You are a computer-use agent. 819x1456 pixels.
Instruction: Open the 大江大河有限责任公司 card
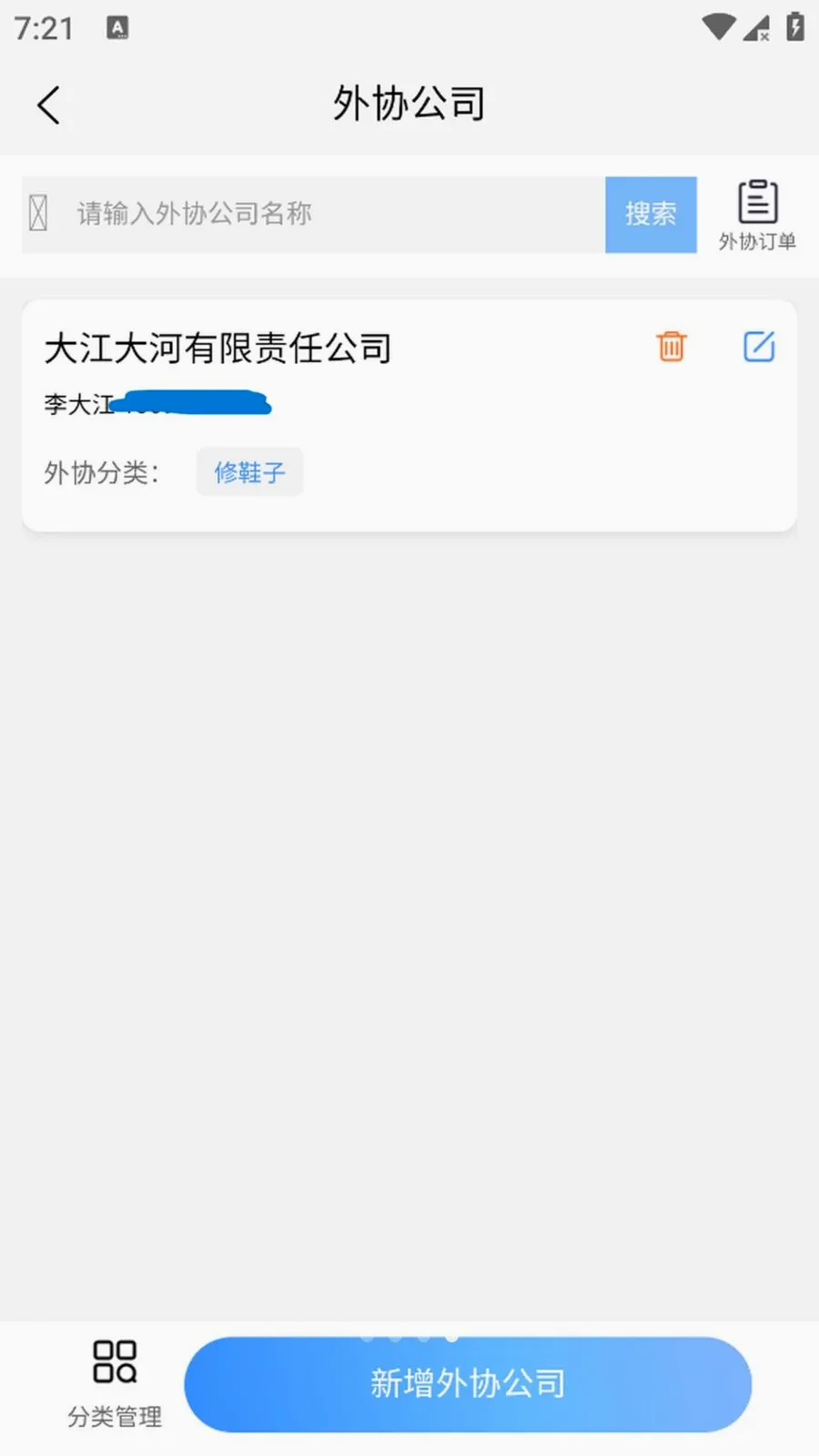[409, 416]
